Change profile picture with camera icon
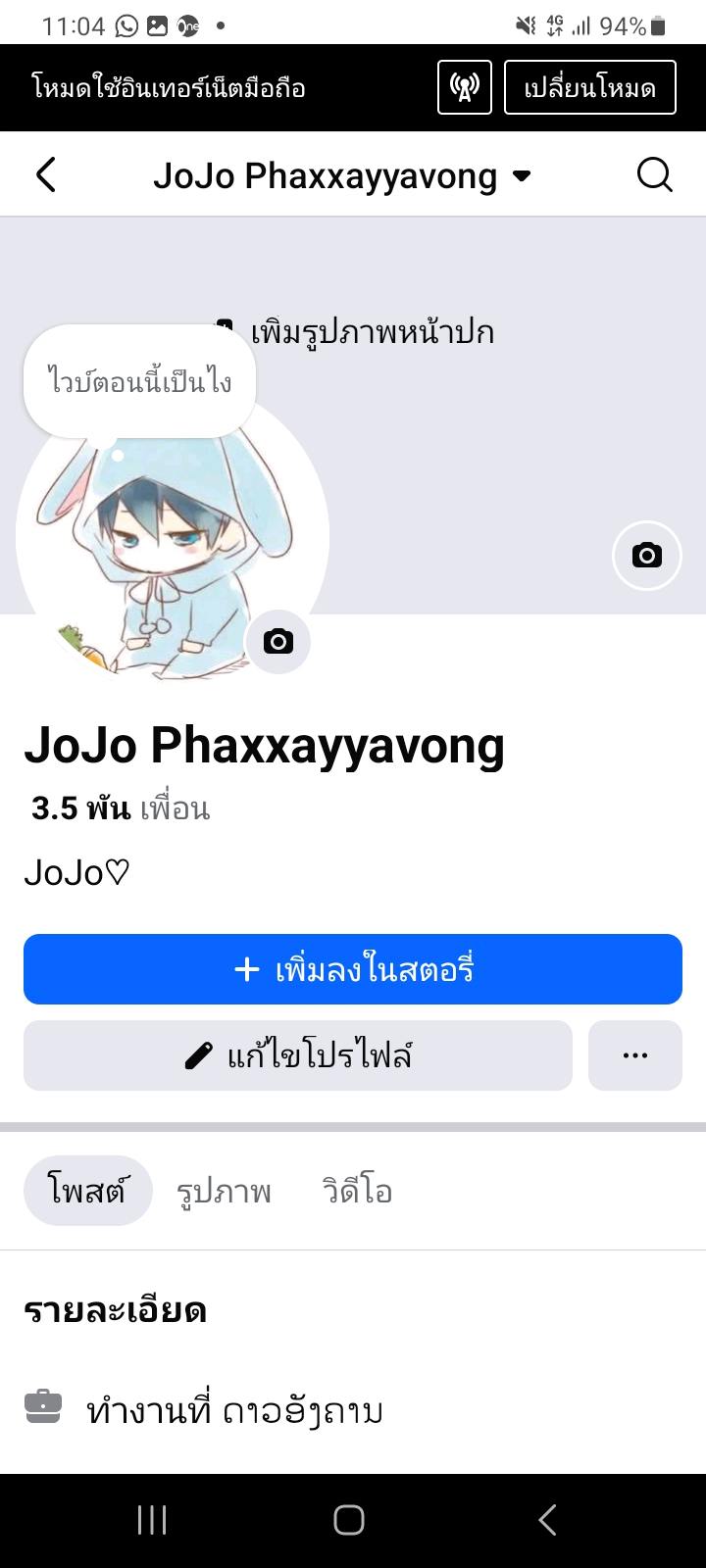This screenshot has width=706, height=1568. (x=277, y=642)
